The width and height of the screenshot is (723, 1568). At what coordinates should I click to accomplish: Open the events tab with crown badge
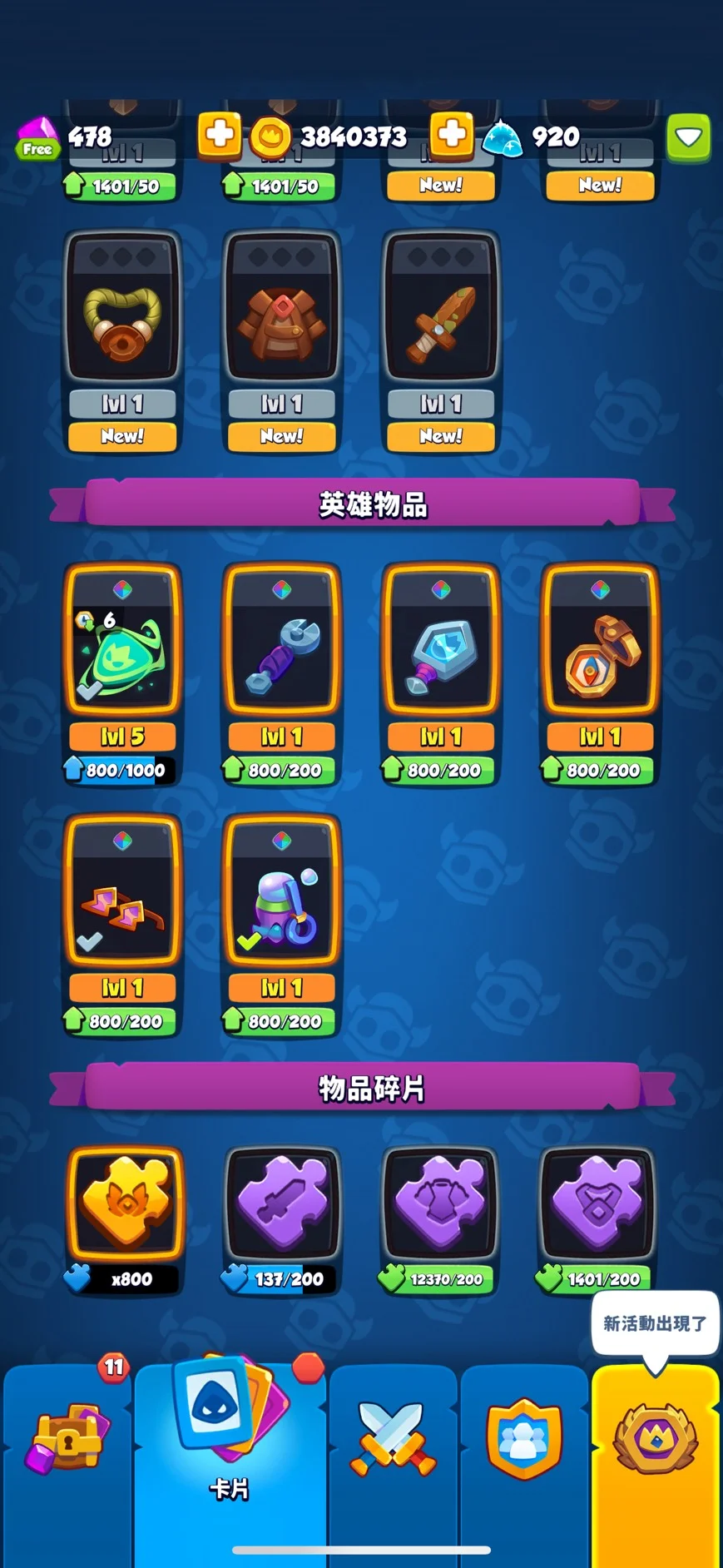tap(655, 1440)
